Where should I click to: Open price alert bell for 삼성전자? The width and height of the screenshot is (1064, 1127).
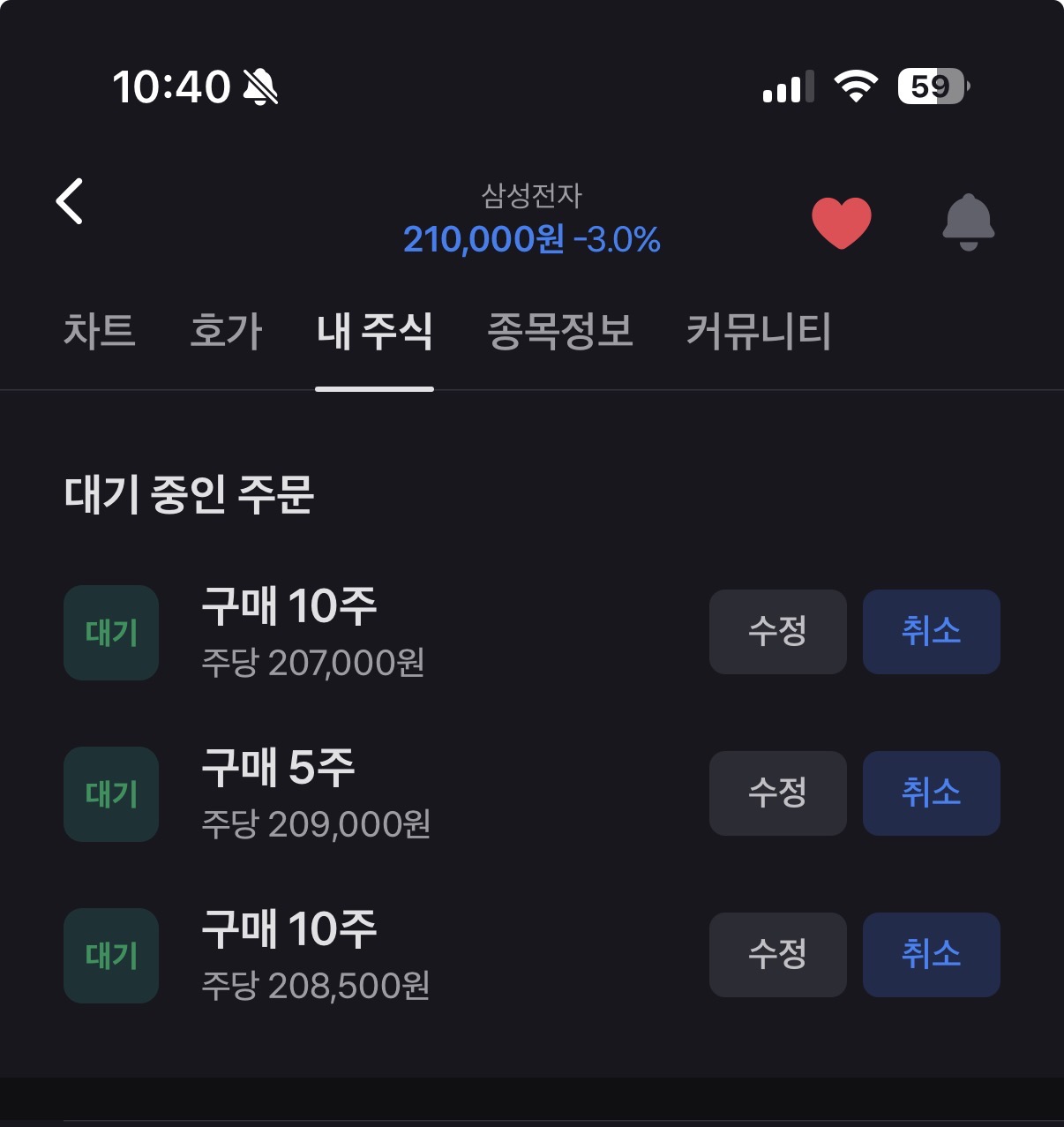(x=968, y=222)
